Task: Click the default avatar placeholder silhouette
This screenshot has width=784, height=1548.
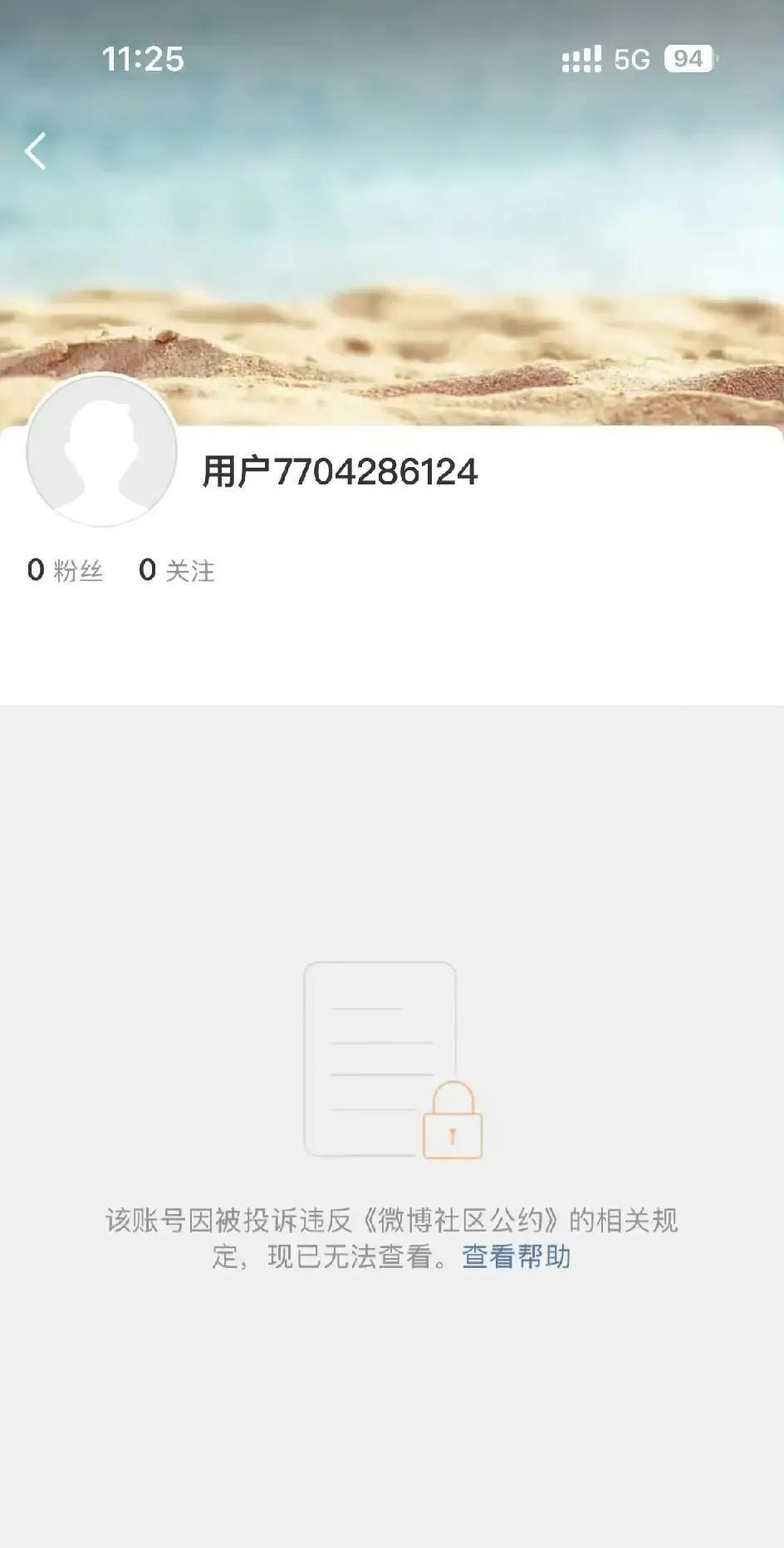Action: 100,449
